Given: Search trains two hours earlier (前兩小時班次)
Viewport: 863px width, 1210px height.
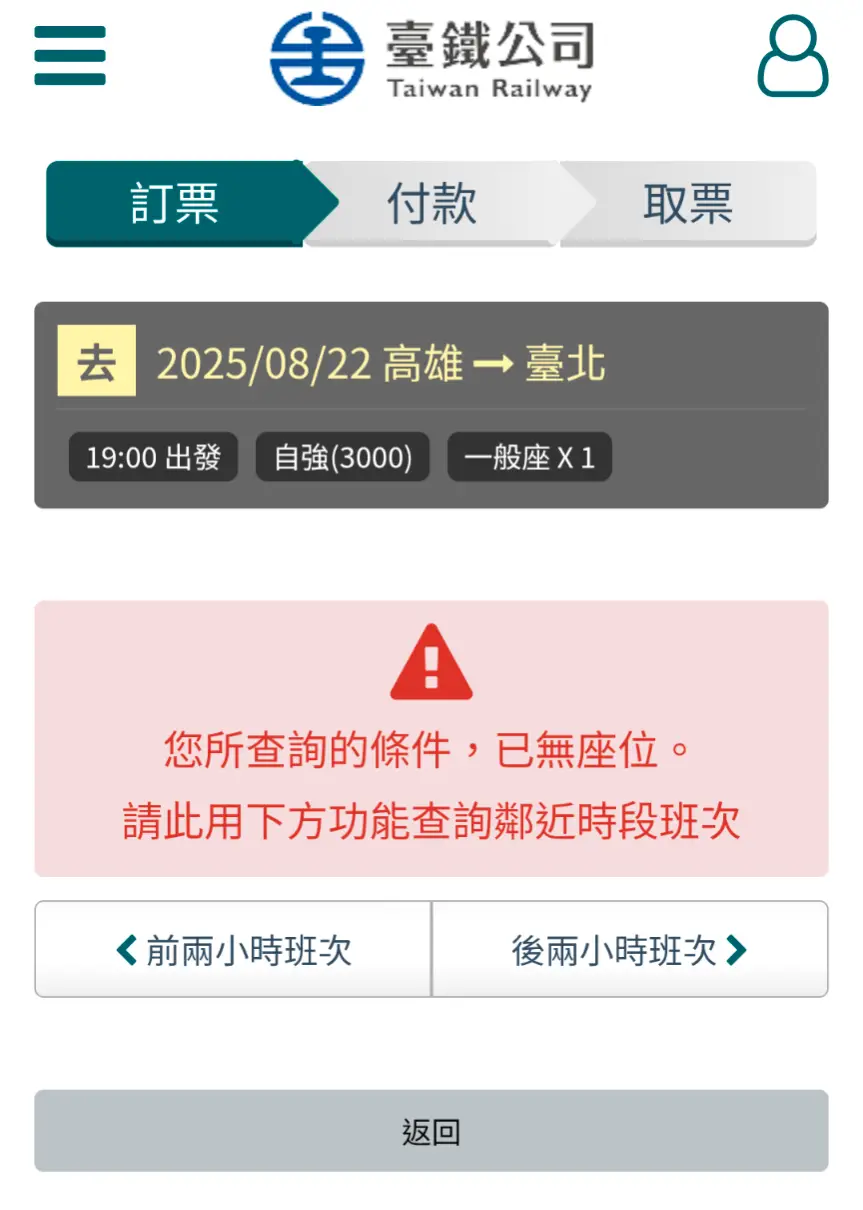Looking at the screenshot, I should pos(234,949).
